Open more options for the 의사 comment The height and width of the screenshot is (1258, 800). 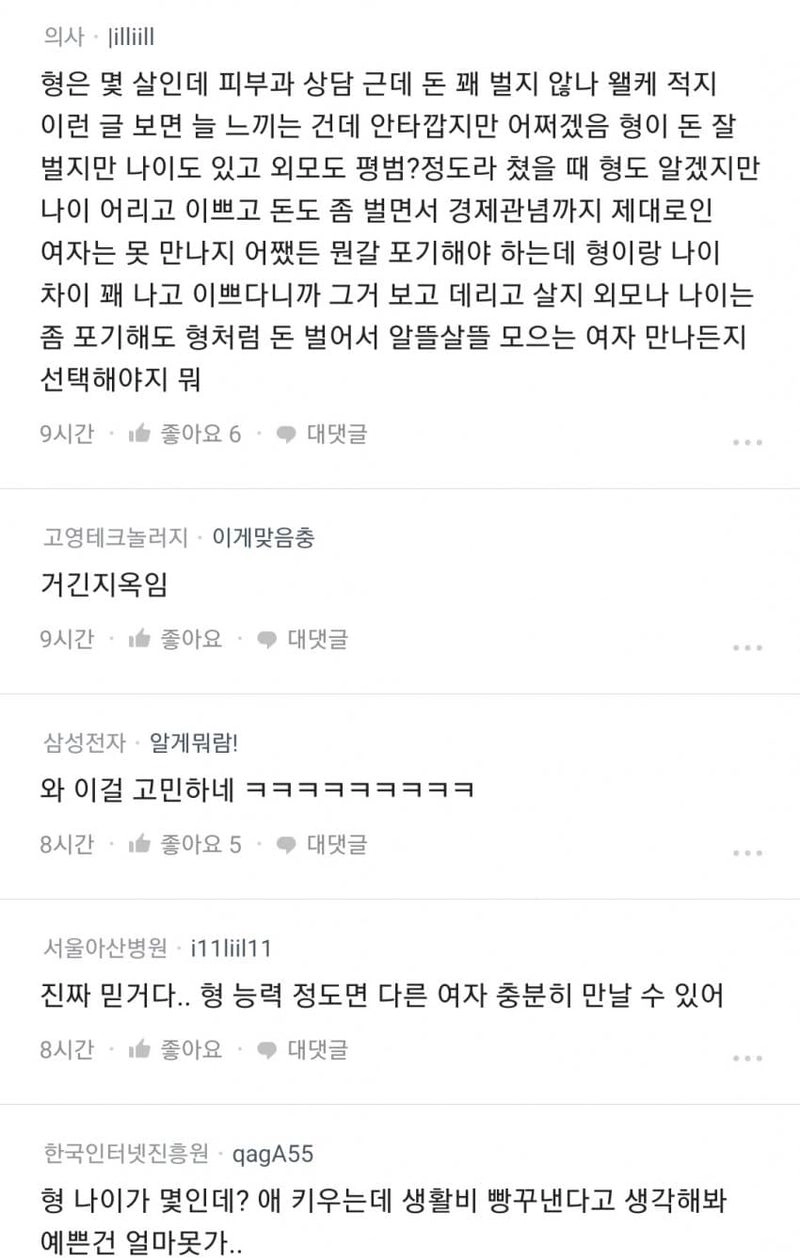pyautogui.click(x=747, y=441)
